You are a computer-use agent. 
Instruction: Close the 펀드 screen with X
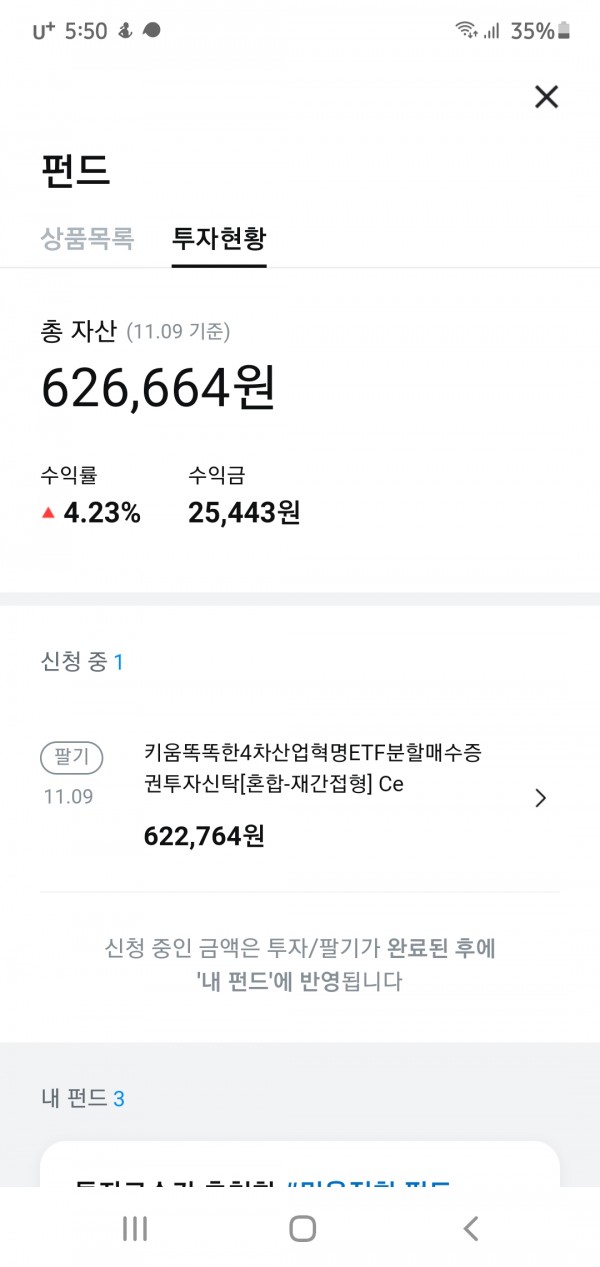point(546,97)
